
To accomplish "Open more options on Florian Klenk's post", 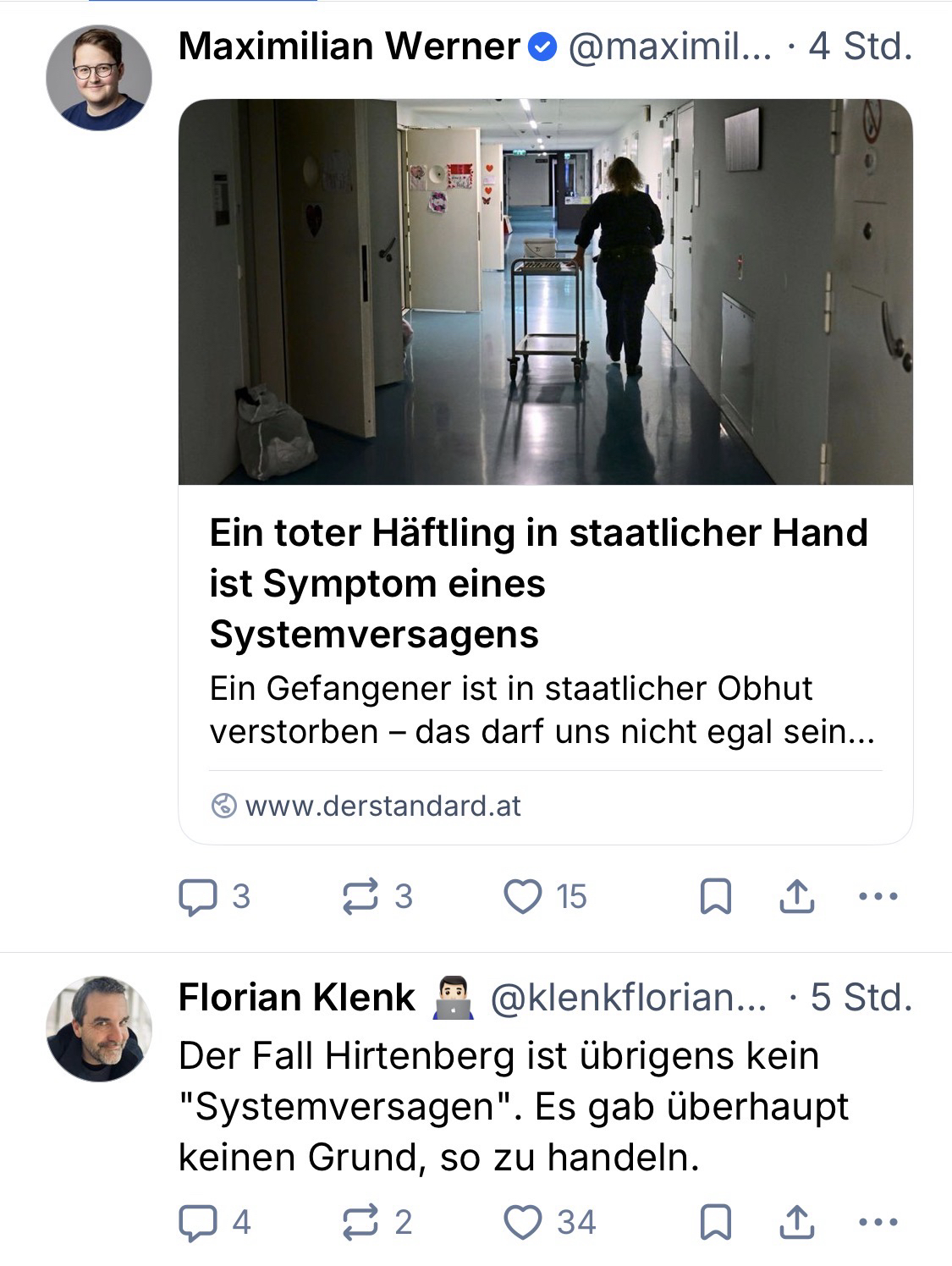I will (x=878, y=1223).
